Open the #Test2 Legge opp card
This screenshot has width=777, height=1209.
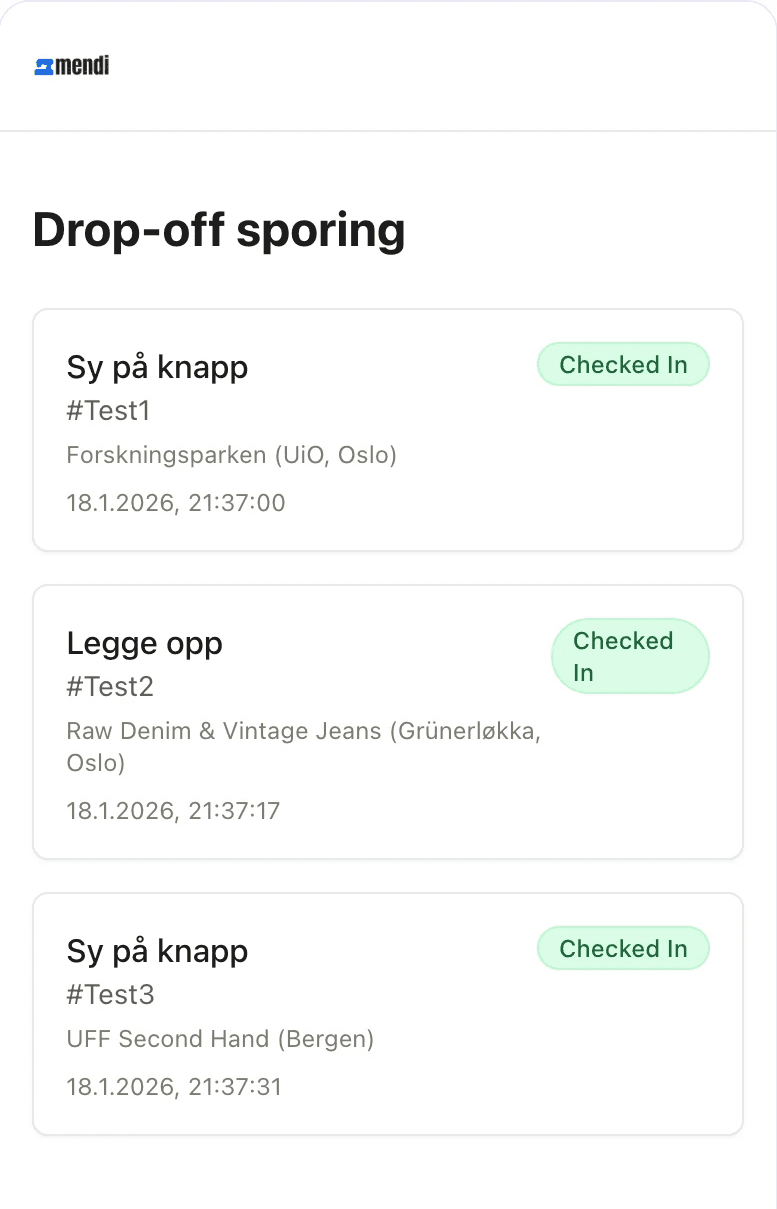point(387,721)
